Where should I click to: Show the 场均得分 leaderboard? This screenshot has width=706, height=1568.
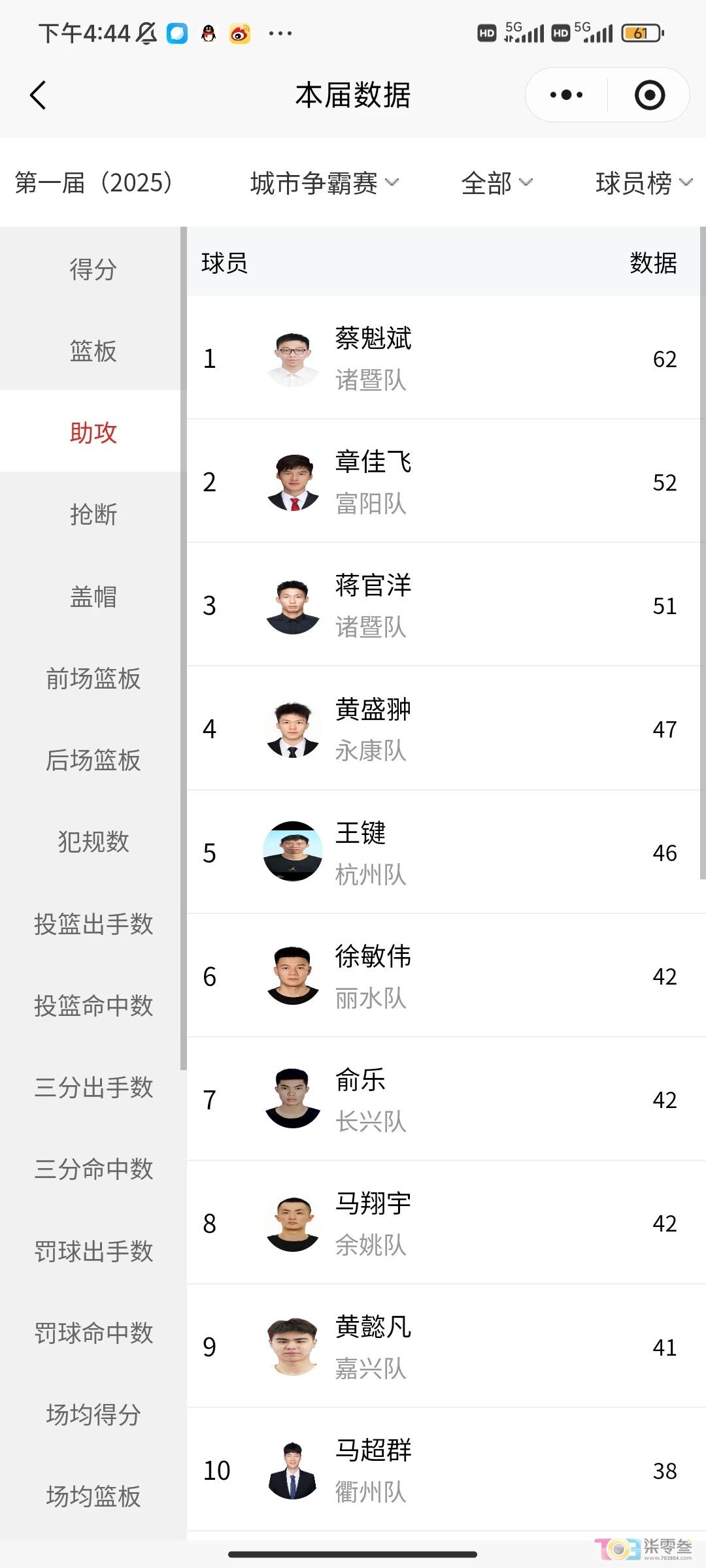tap(93, 1414)
